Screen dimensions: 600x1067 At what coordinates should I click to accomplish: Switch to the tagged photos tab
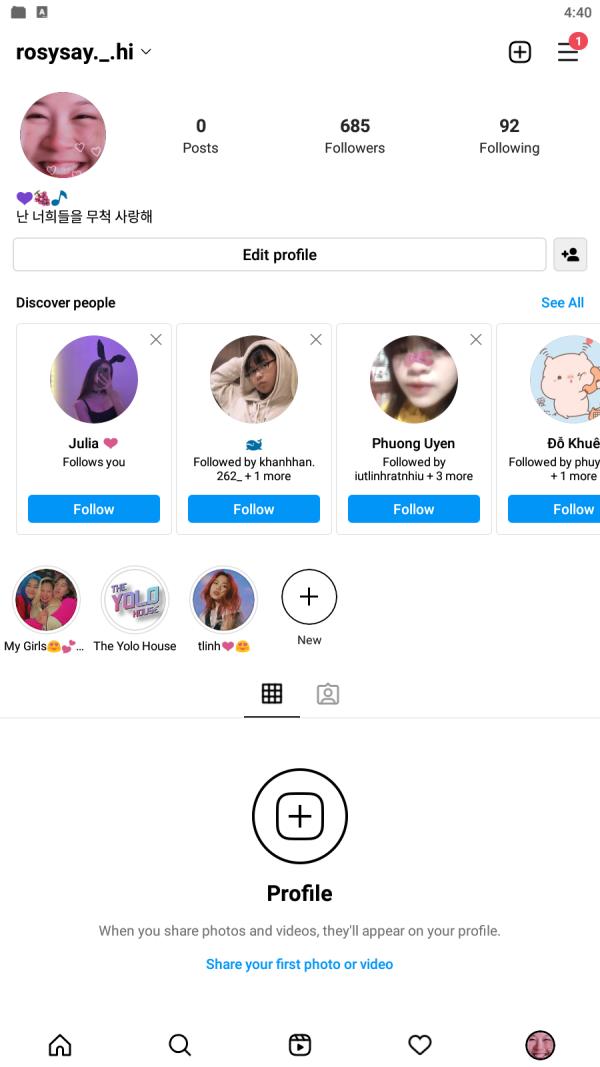coord(327,694)
